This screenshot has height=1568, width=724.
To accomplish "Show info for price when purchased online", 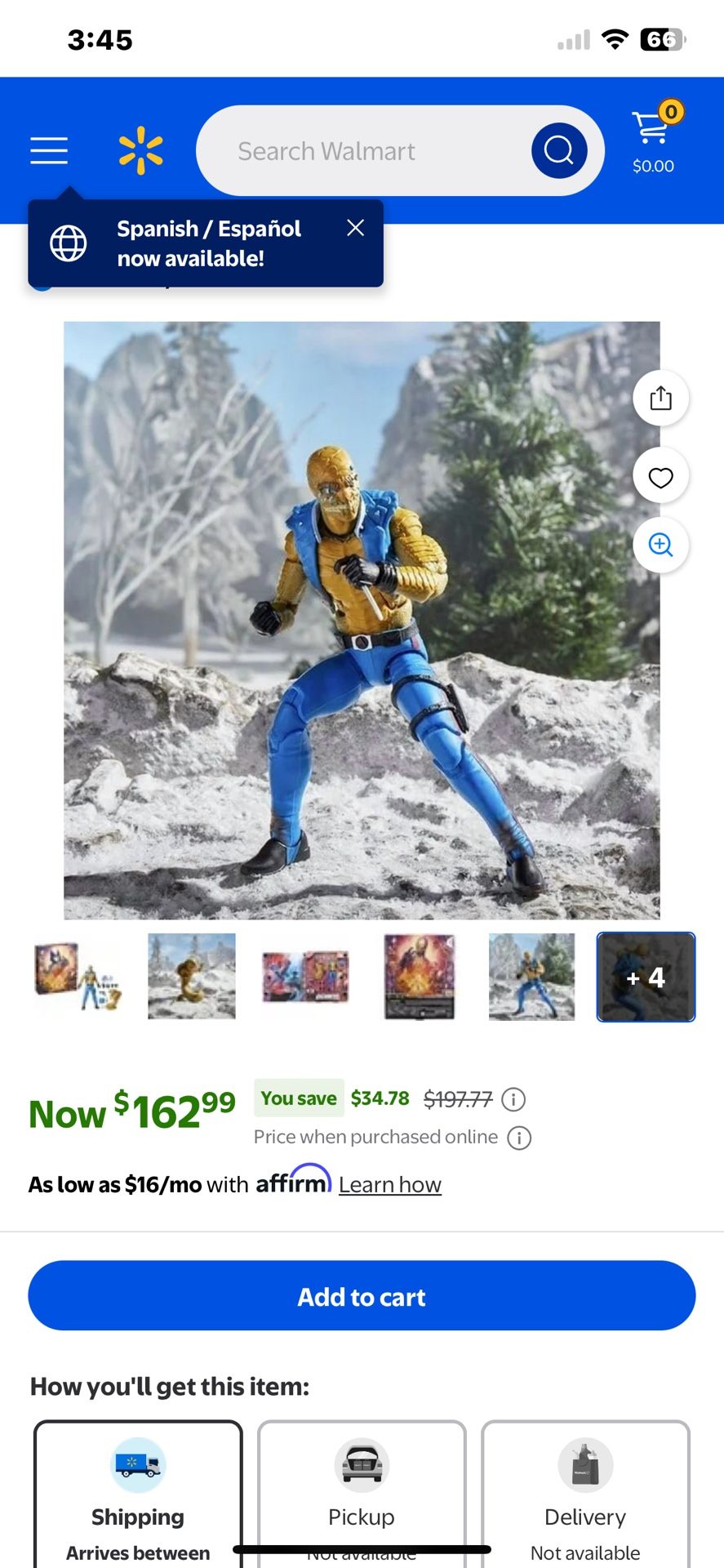I will (x=519, y=1138).
